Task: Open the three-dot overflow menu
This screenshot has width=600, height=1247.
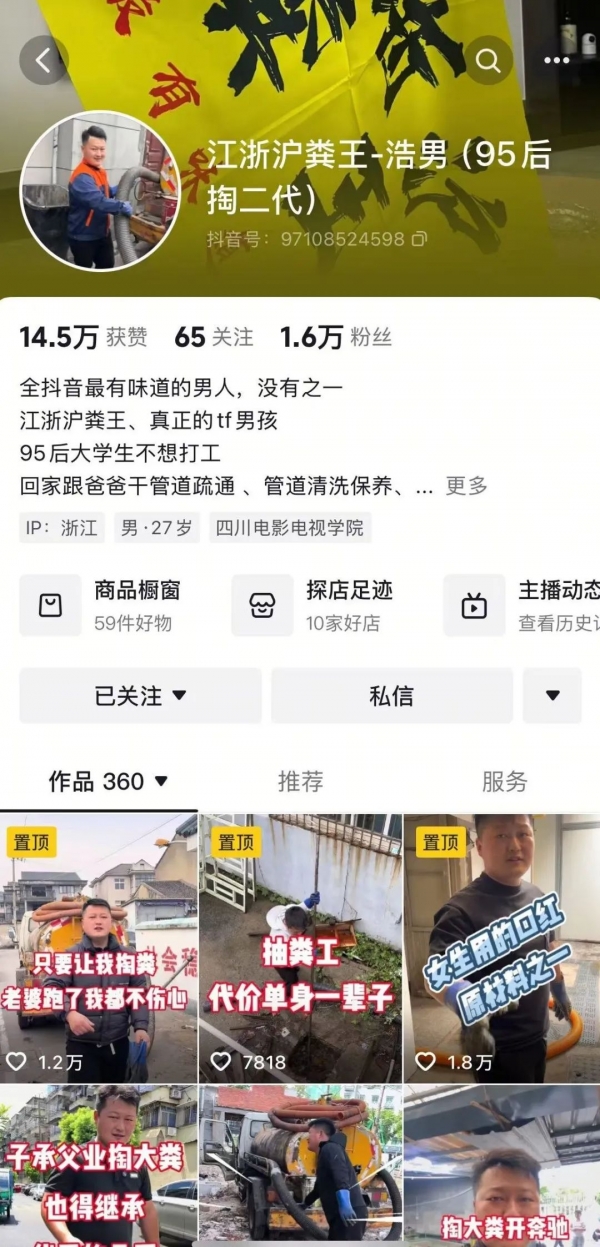Action: [556, 61]
